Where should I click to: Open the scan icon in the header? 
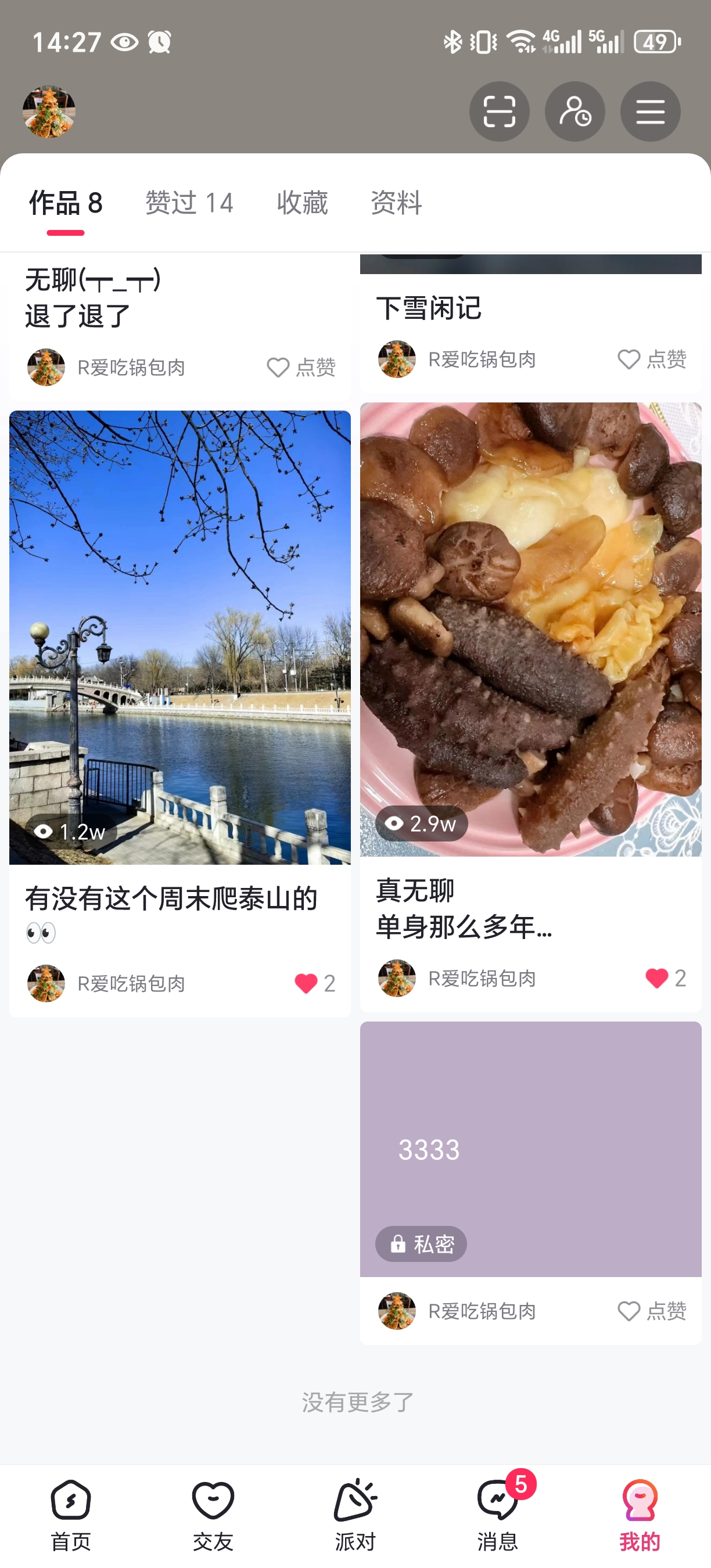point(498,112)
